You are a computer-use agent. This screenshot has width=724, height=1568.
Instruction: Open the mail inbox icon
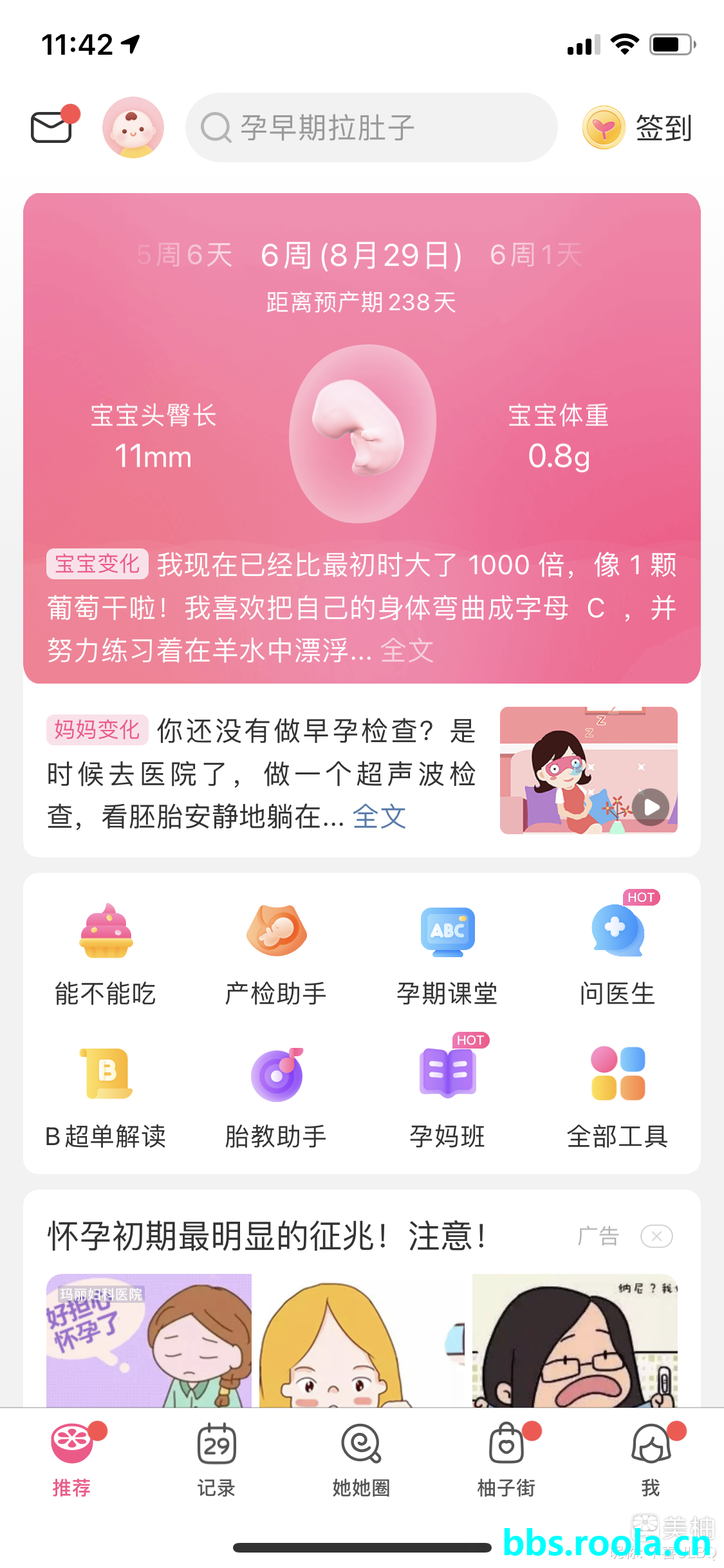click(x=51, y=127)
